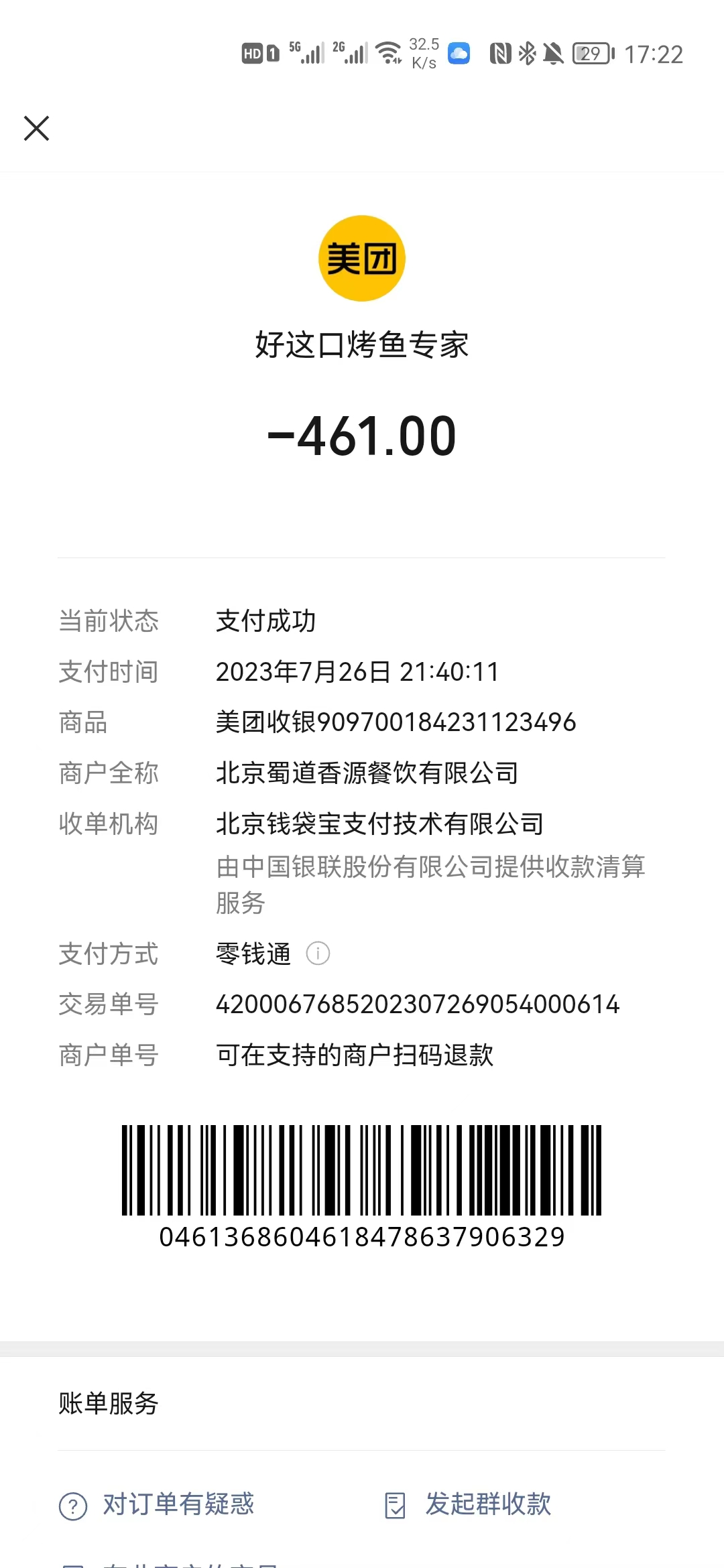The image size is (724, 1568).
Task: Open info icon beside 零钱通
Action: click(x=318, y=953)
